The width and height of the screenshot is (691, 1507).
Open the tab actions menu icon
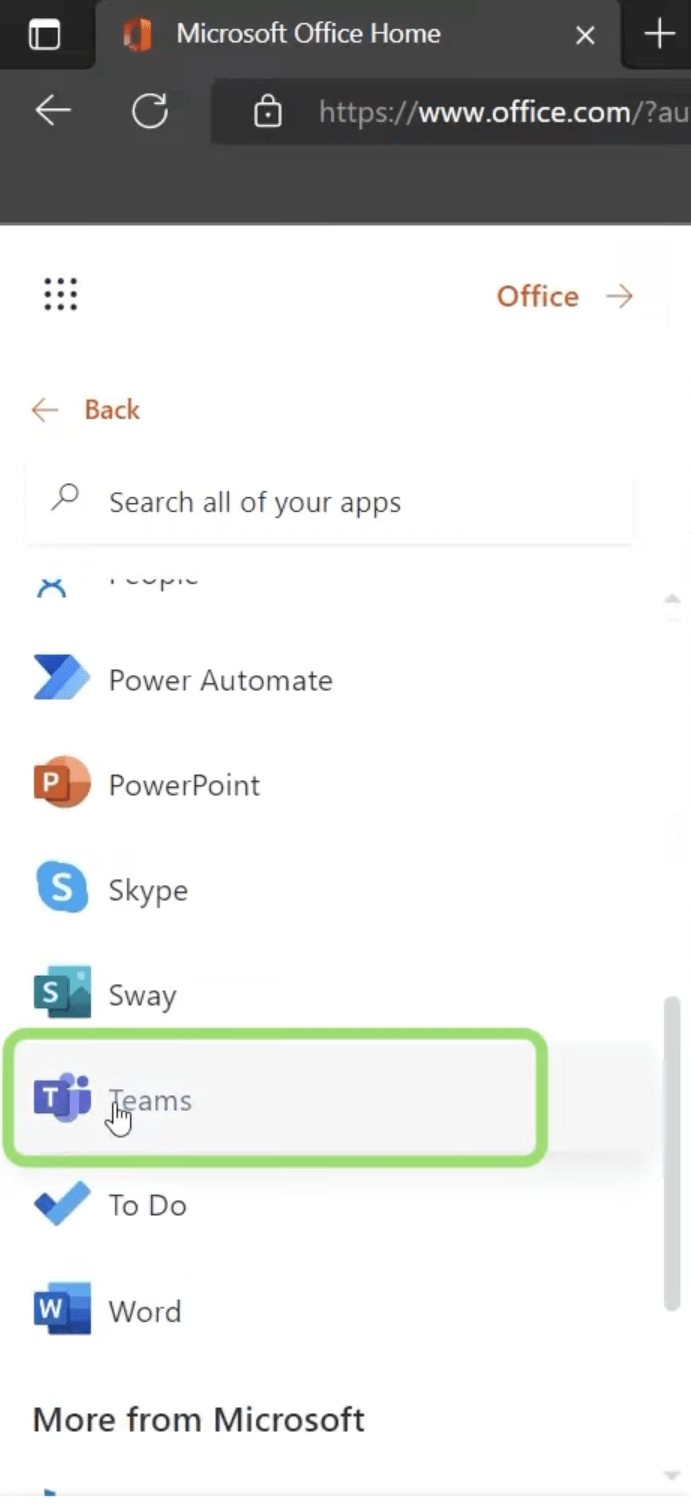[x=44, y=35]
